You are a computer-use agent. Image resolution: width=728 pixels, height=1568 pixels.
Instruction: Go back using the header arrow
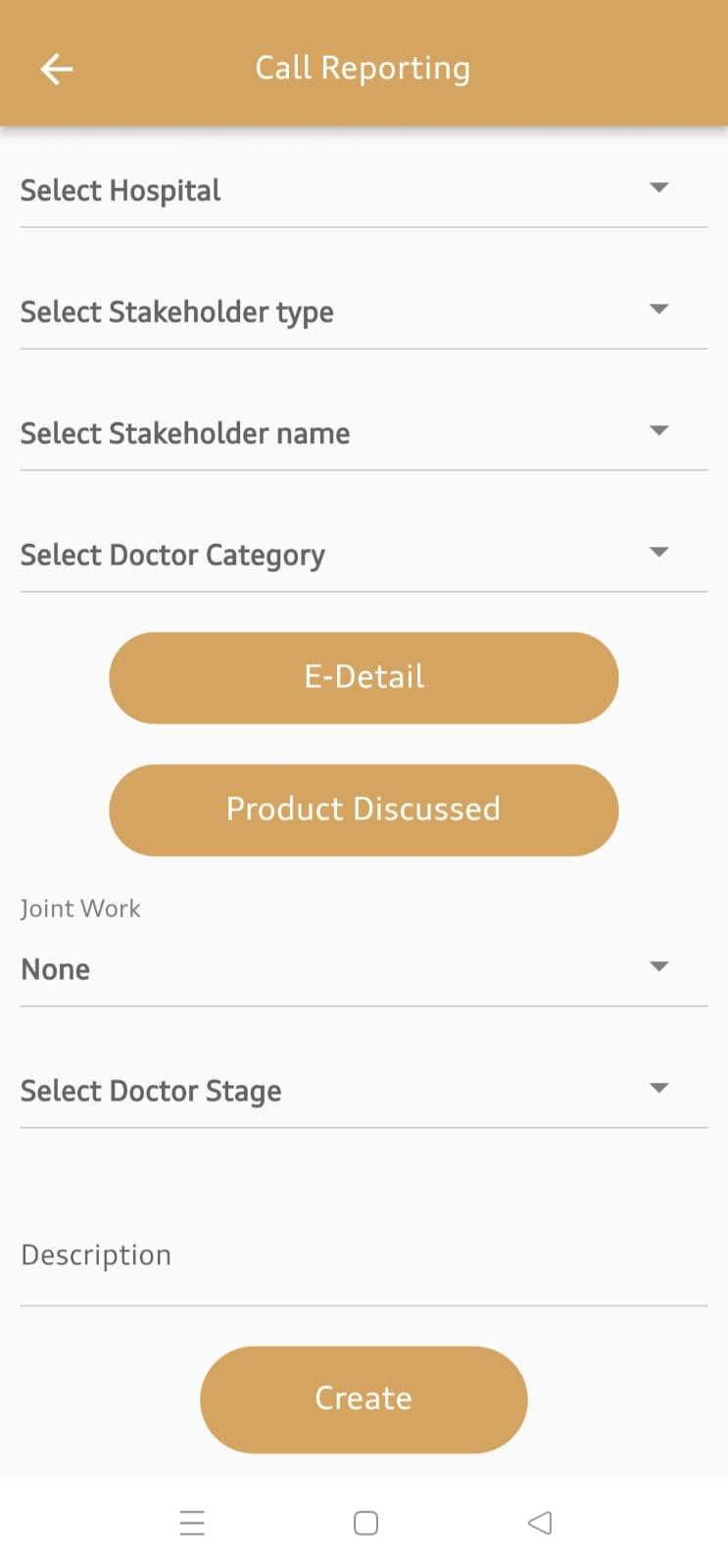coord(57,69)
